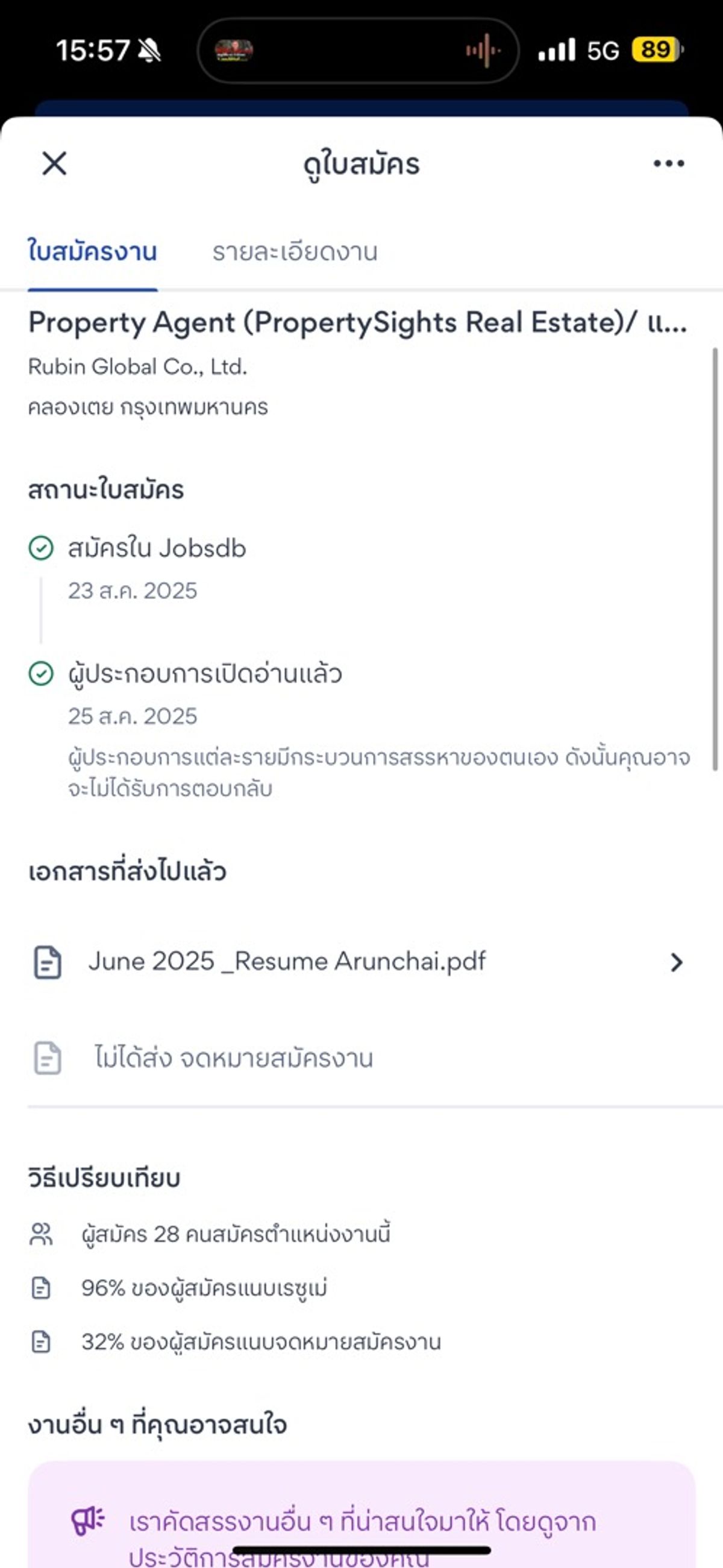
Task: Switch to the รายละเอียดงาน tab
Action: 295,251
